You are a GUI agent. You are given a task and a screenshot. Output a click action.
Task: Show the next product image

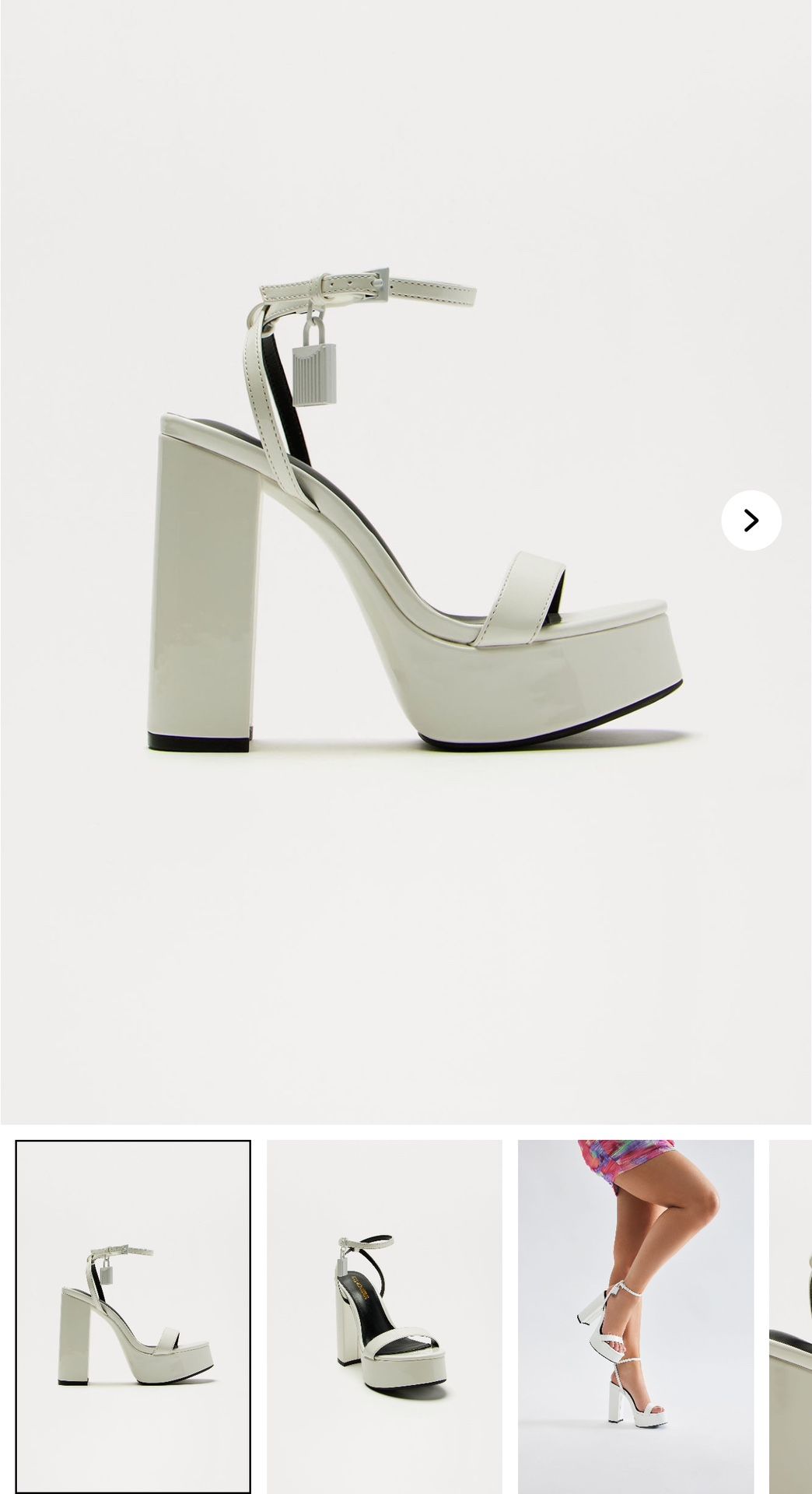751,521
